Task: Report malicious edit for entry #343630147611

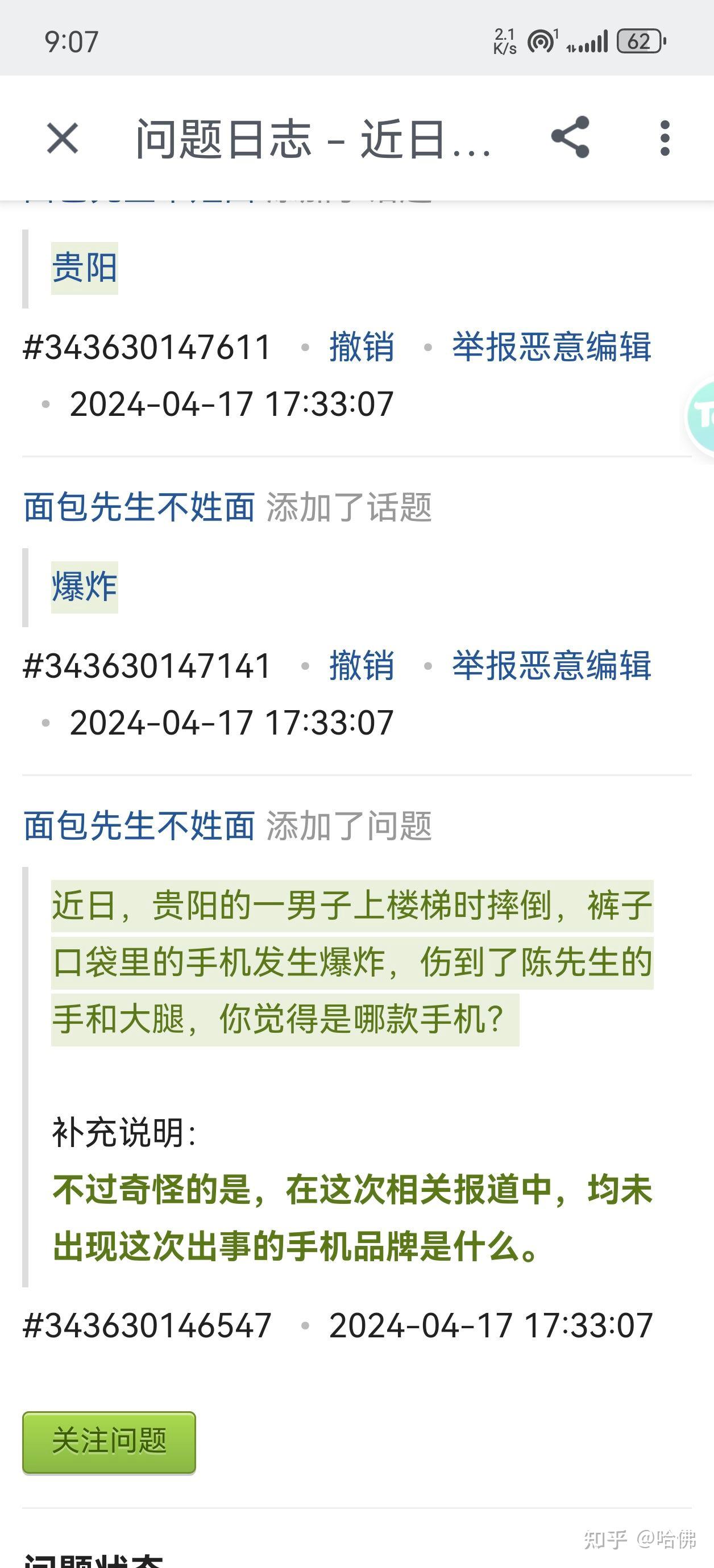Action: [x=552, y=348]
